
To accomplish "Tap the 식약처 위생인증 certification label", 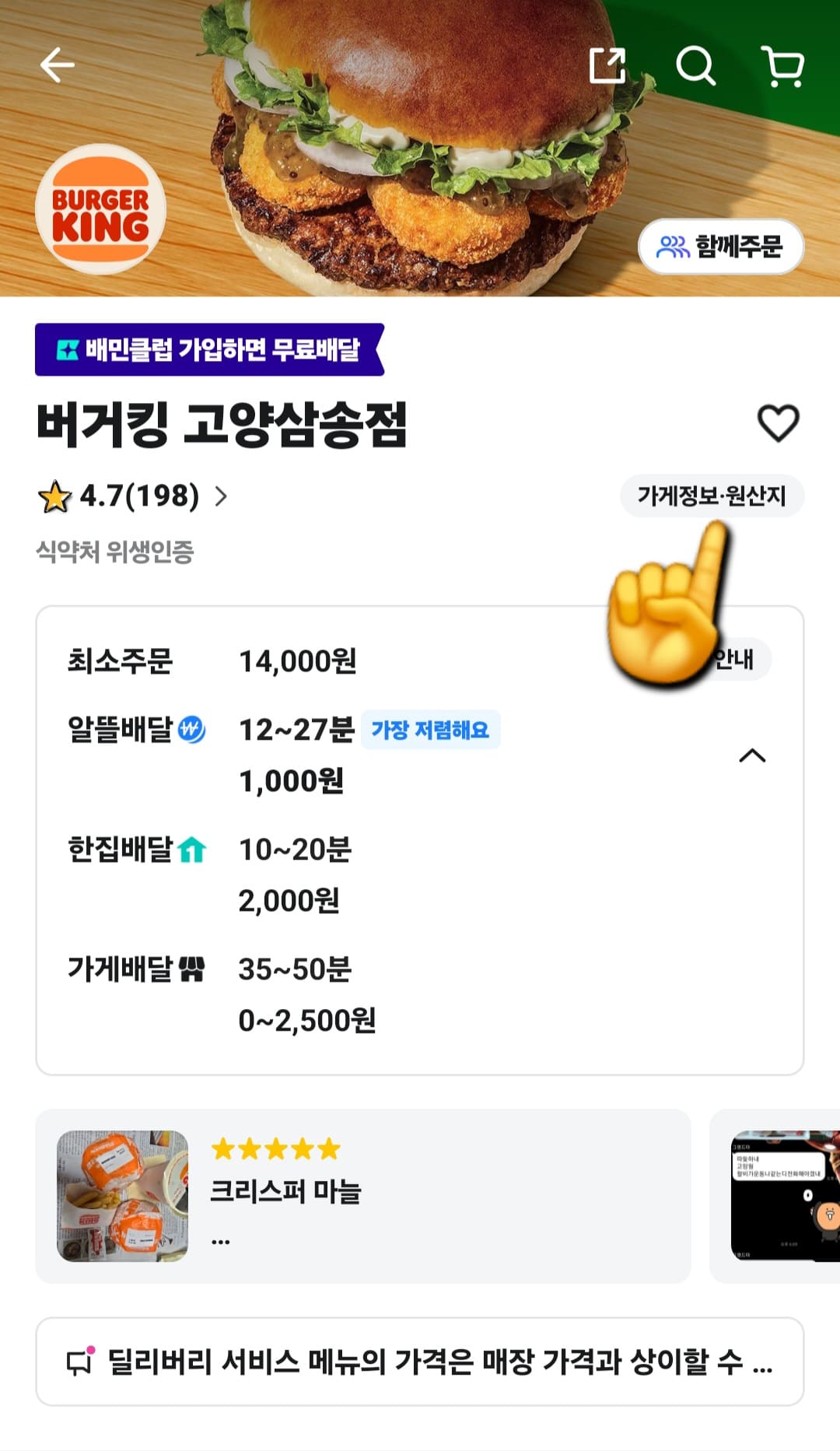I will [117, 552].
